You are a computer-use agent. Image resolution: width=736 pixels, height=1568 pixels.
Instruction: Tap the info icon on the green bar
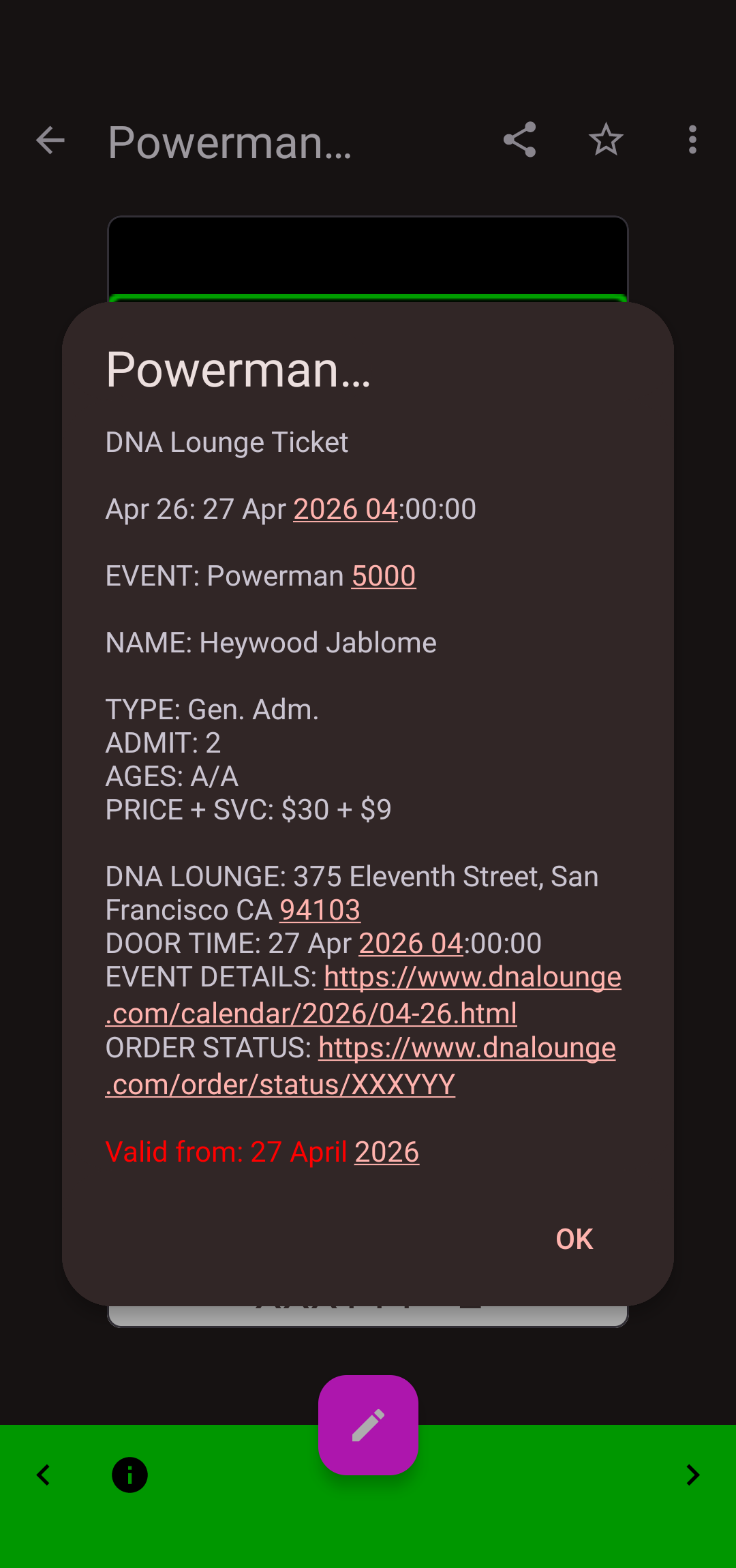tap(129, 1475)
